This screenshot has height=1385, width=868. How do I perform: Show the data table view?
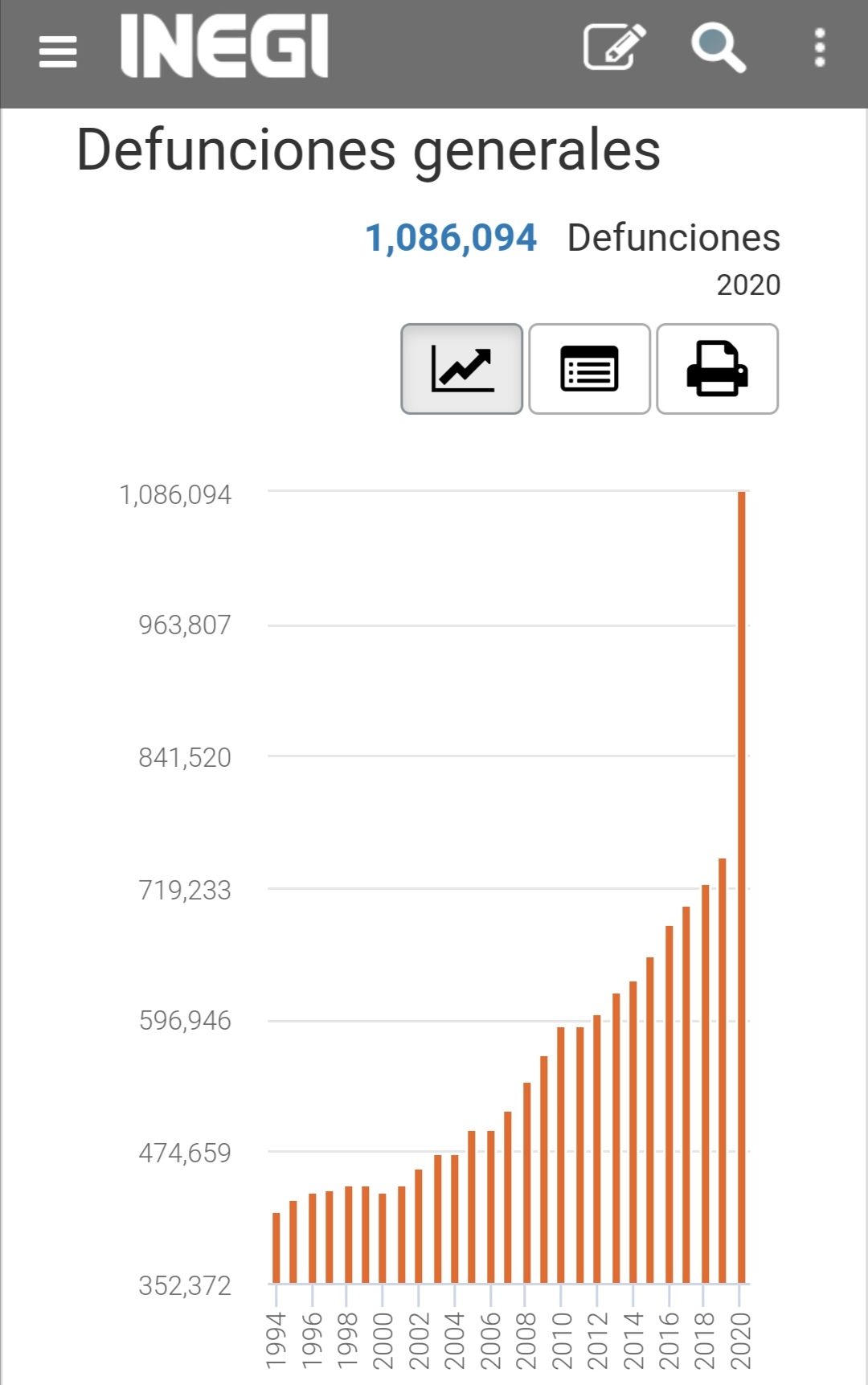coord(589,369)
